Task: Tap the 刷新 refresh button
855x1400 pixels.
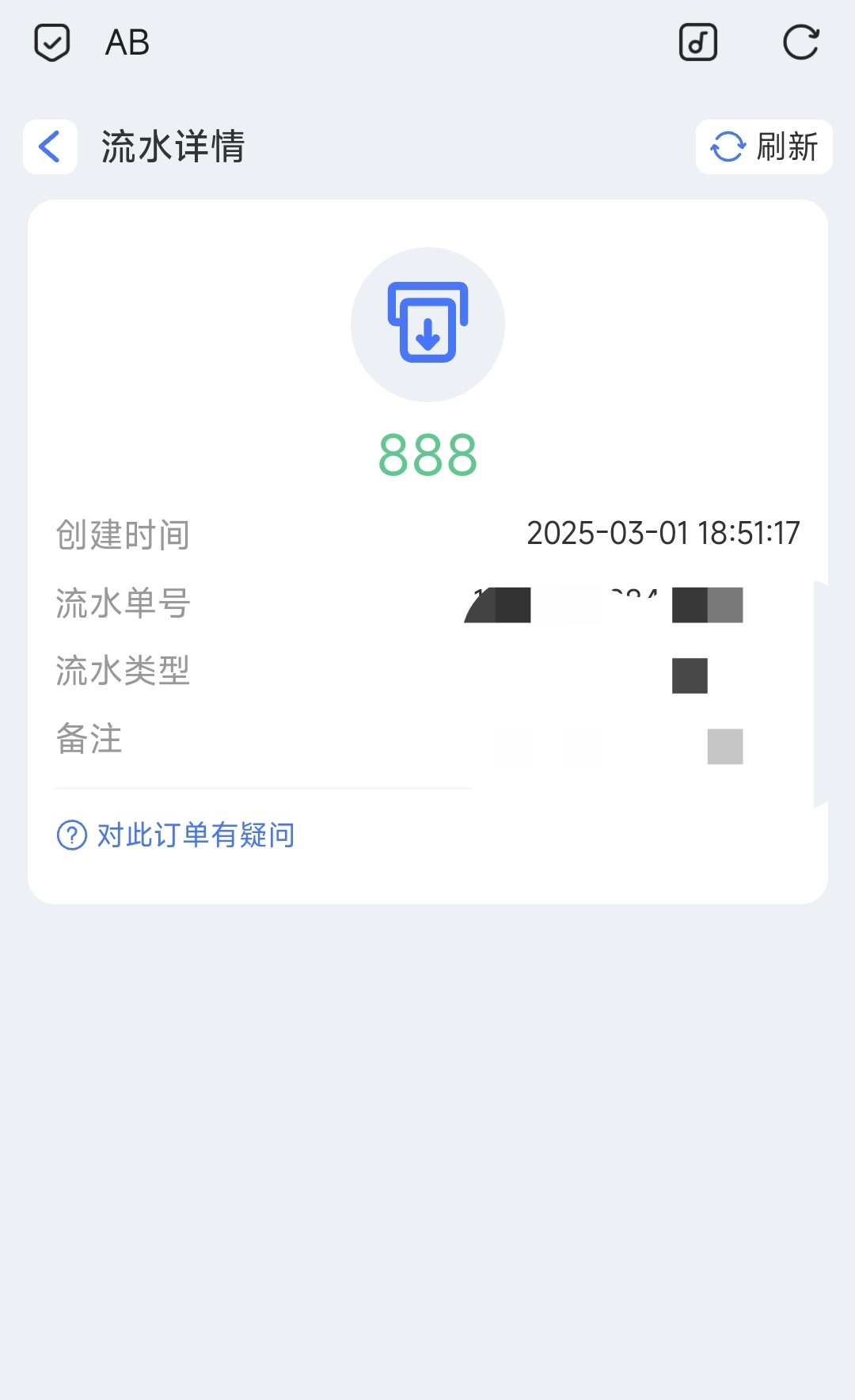Action: 762,147
